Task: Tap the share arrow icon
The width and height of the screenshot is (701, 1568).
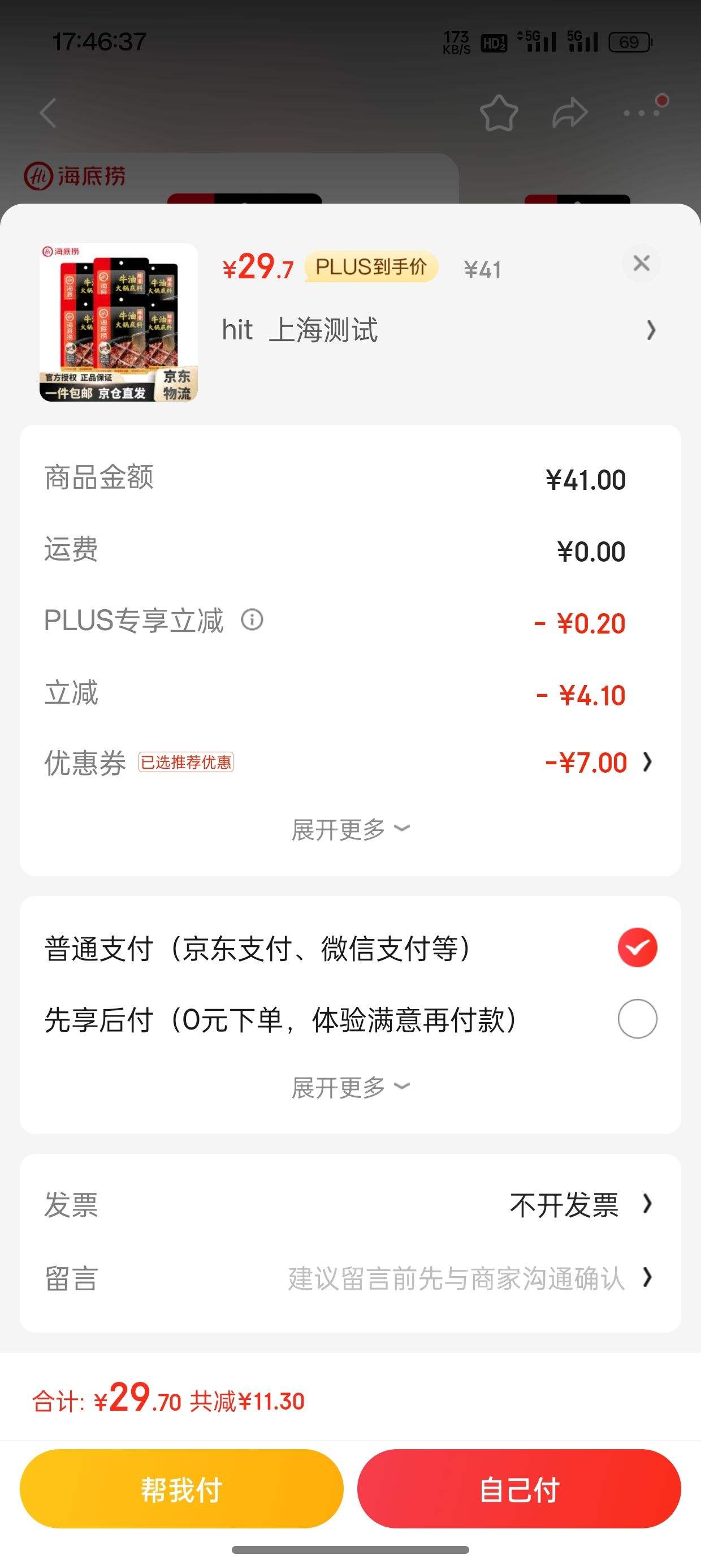Action: pos(568,111)
